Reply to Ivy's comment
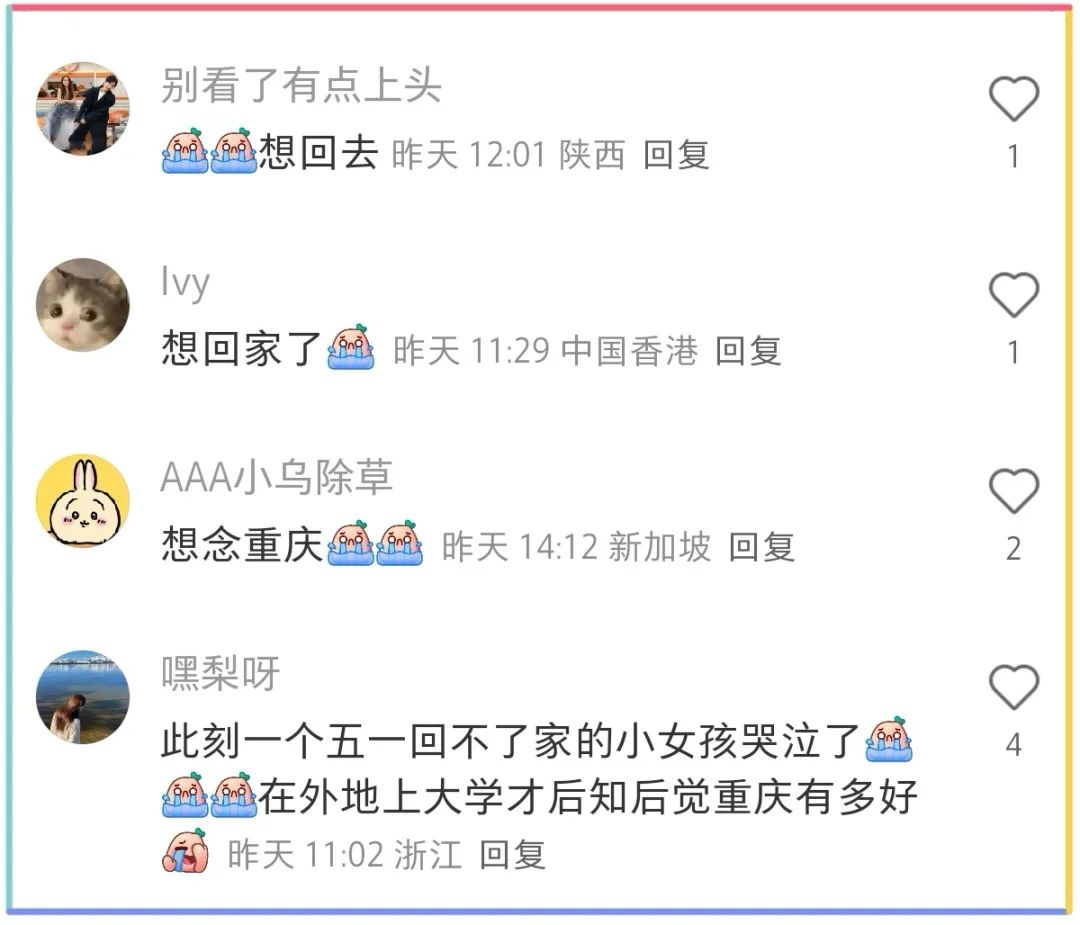 pyautogui.click(x=748, y=350)
